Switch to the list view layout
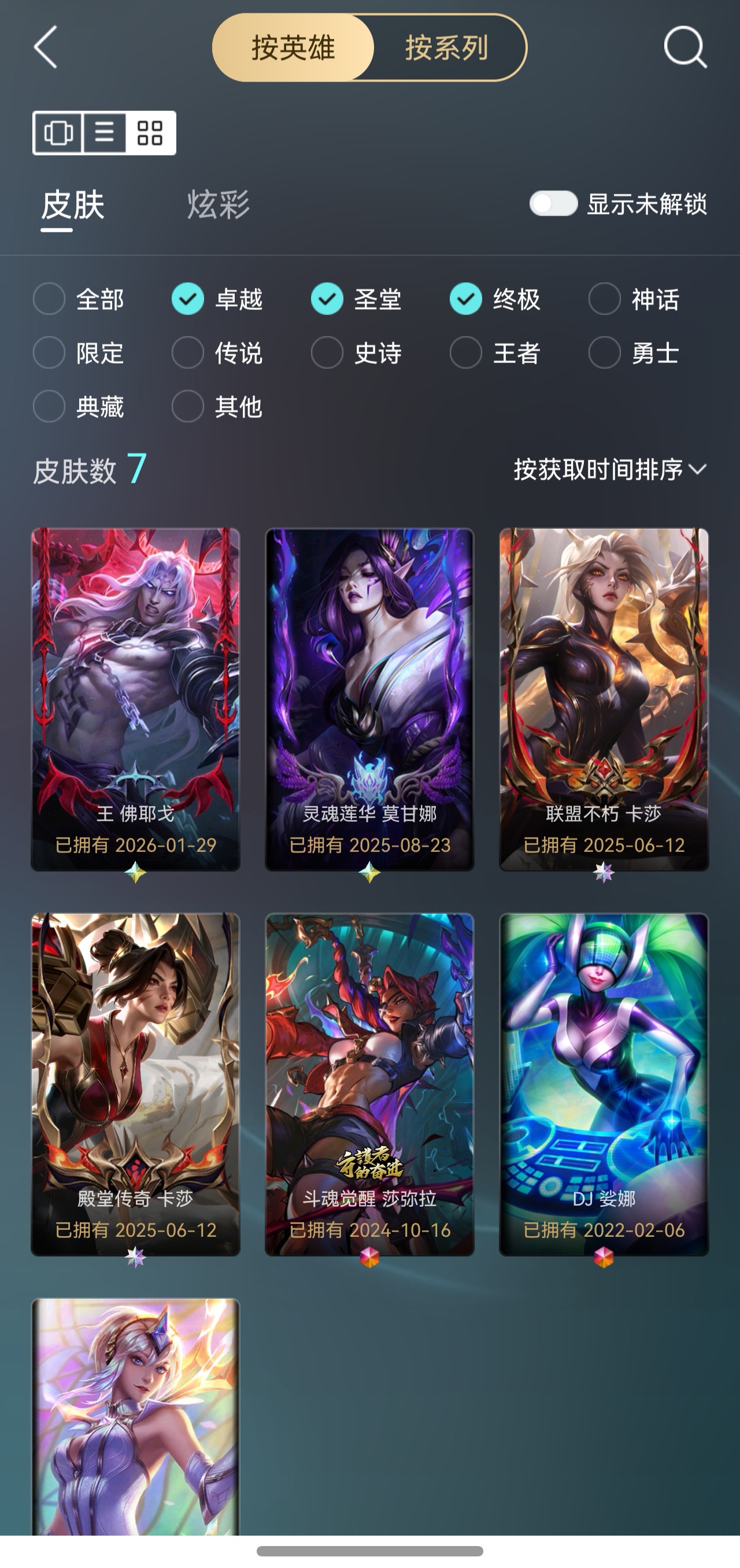This screenshot has height=1568, width=740. (x=104, y=133)
